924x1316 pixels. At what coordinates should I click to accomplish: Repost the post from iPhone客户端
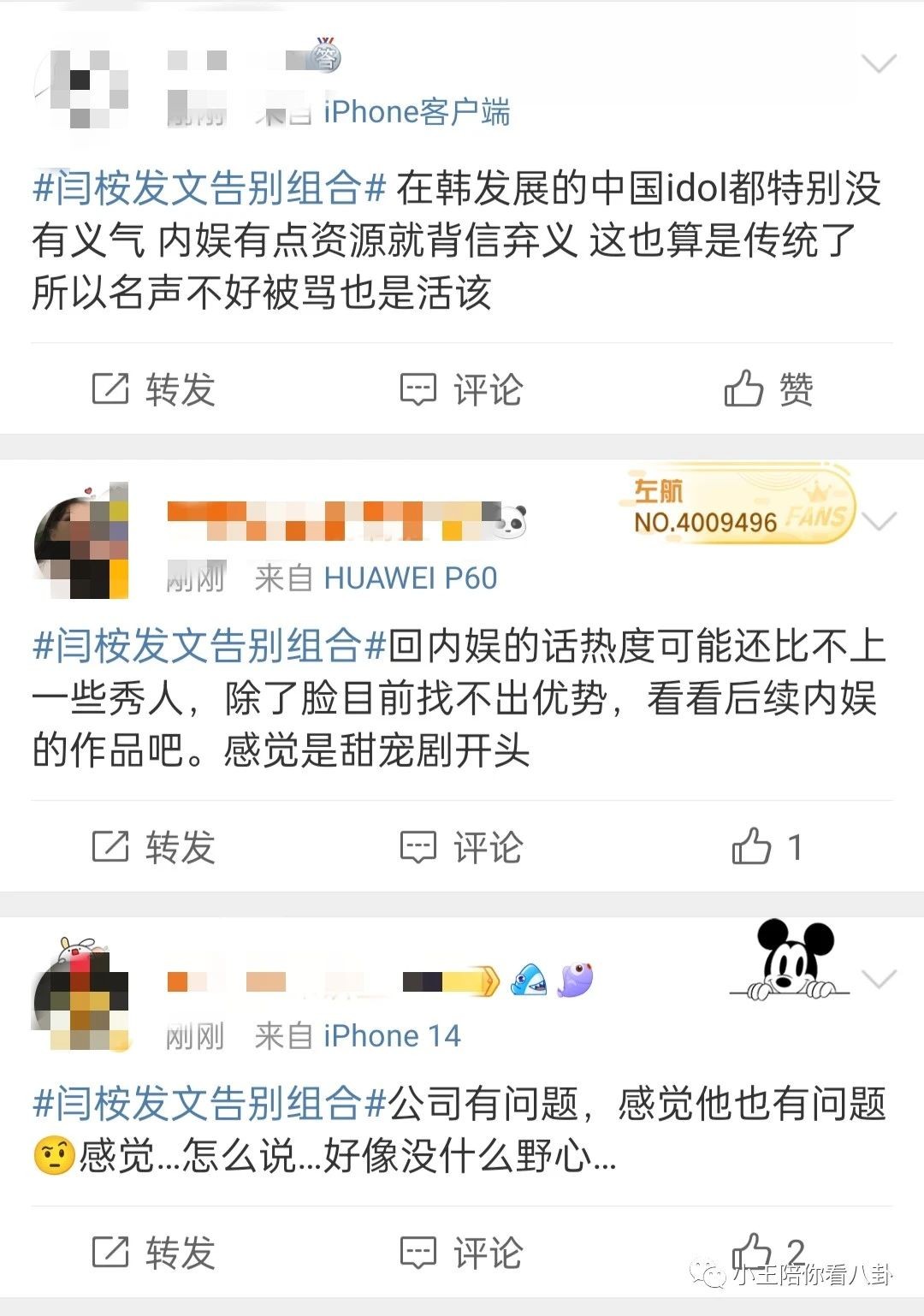pos(154,389)
